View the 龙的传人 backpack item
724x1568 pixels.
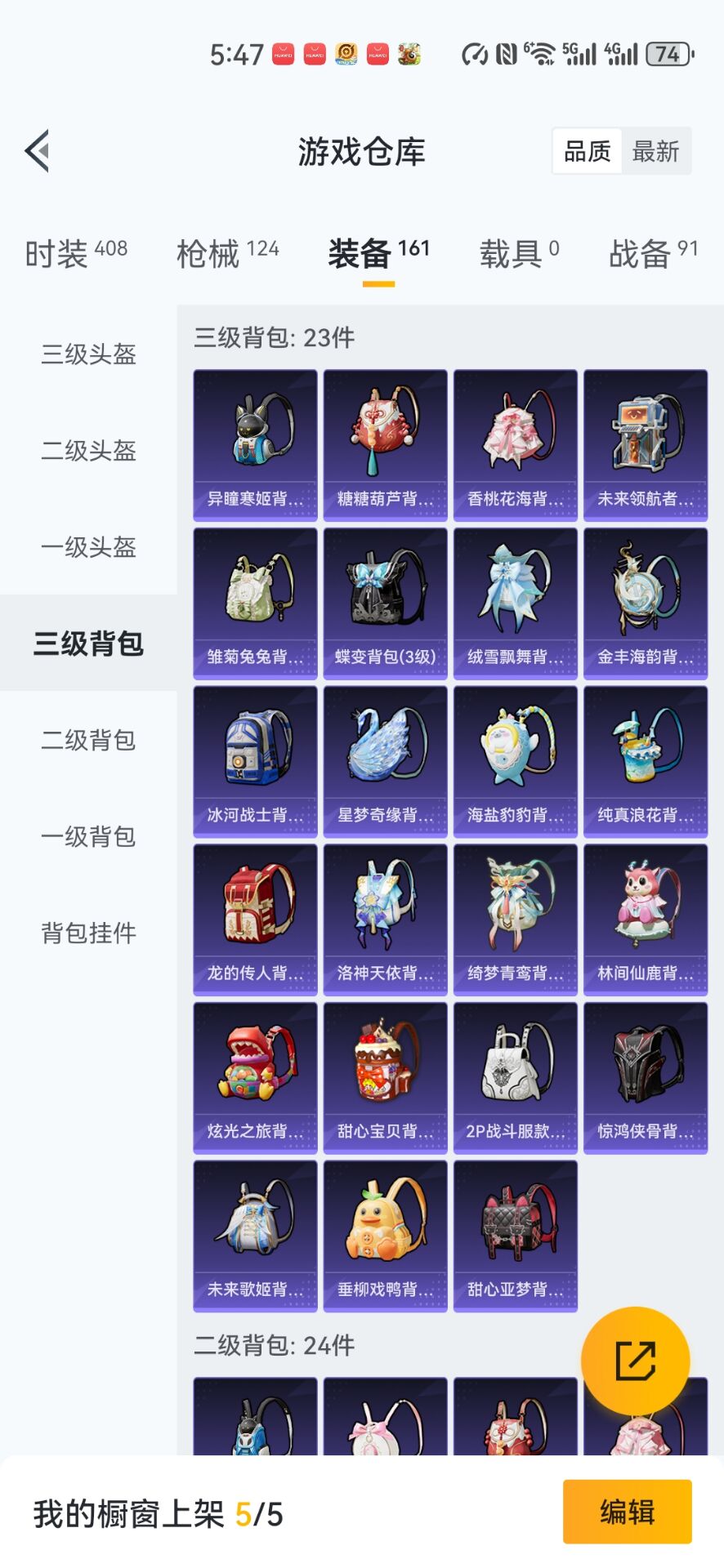pos(255,920)
